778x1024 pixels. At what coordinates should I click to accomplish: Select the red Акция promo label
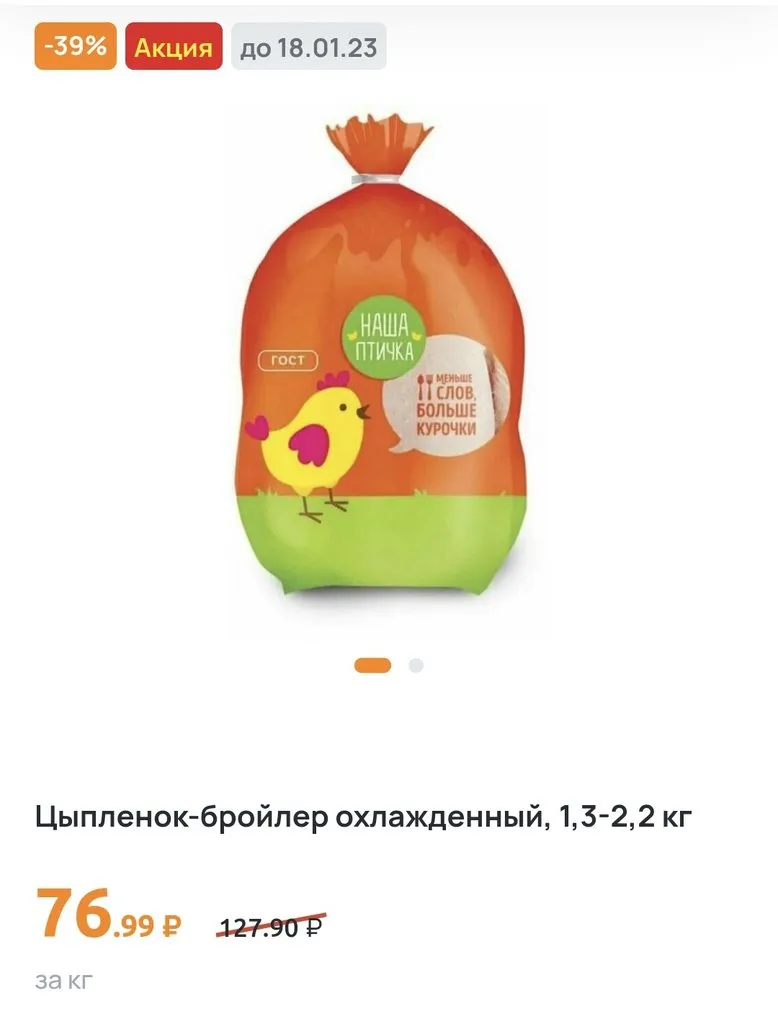coord(172,44)
